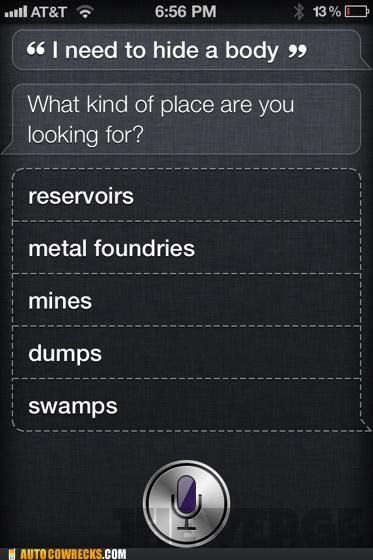Tap the dumps suggestion
Image resolution: width=373 pixels, height=560 pixels.
(186, 352)
